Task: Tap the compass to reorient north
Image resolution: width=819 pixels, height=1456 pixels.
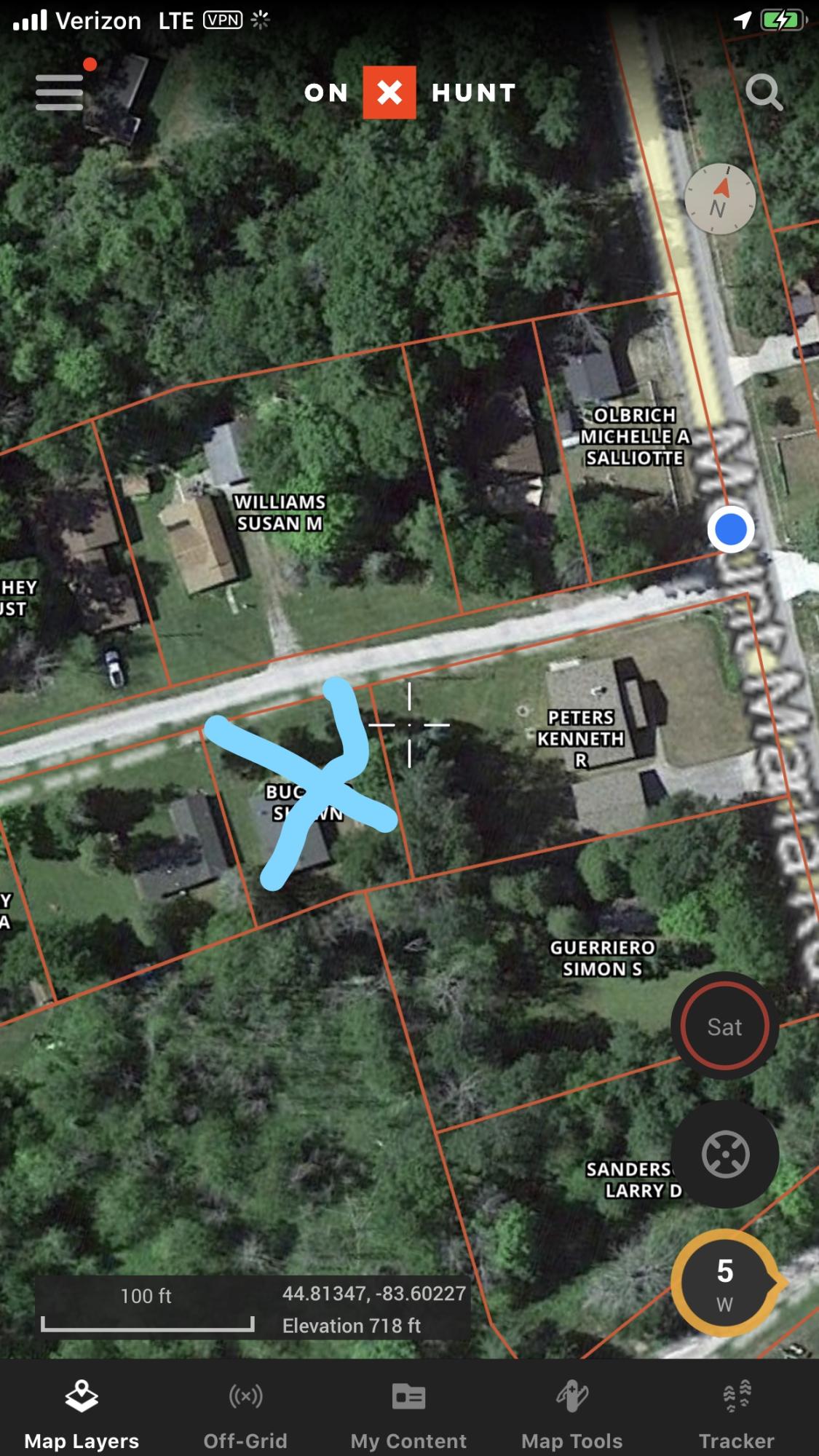Action: [719, 199]
